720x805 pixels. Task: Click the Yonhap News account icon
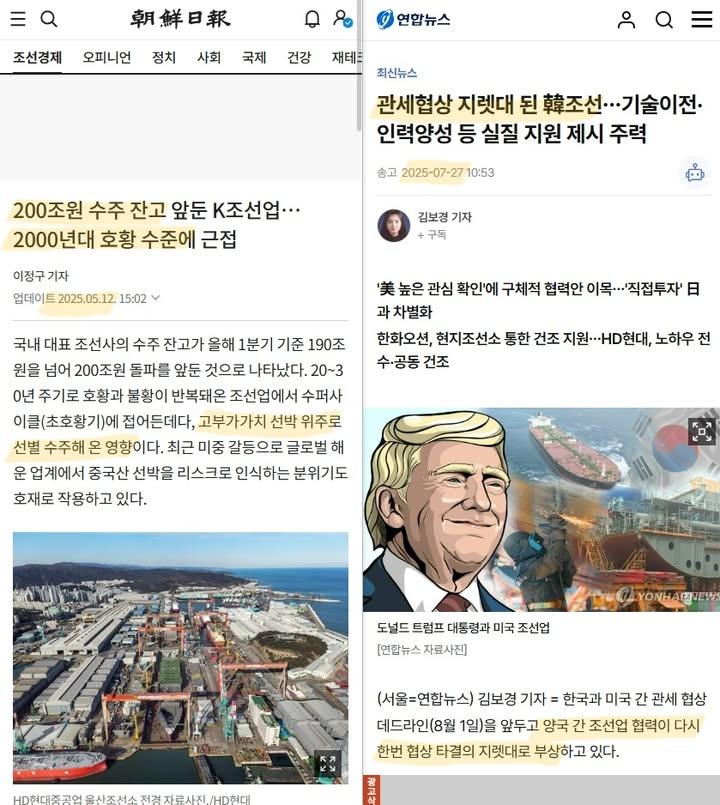pyautogui.click(x=626, y=20)
